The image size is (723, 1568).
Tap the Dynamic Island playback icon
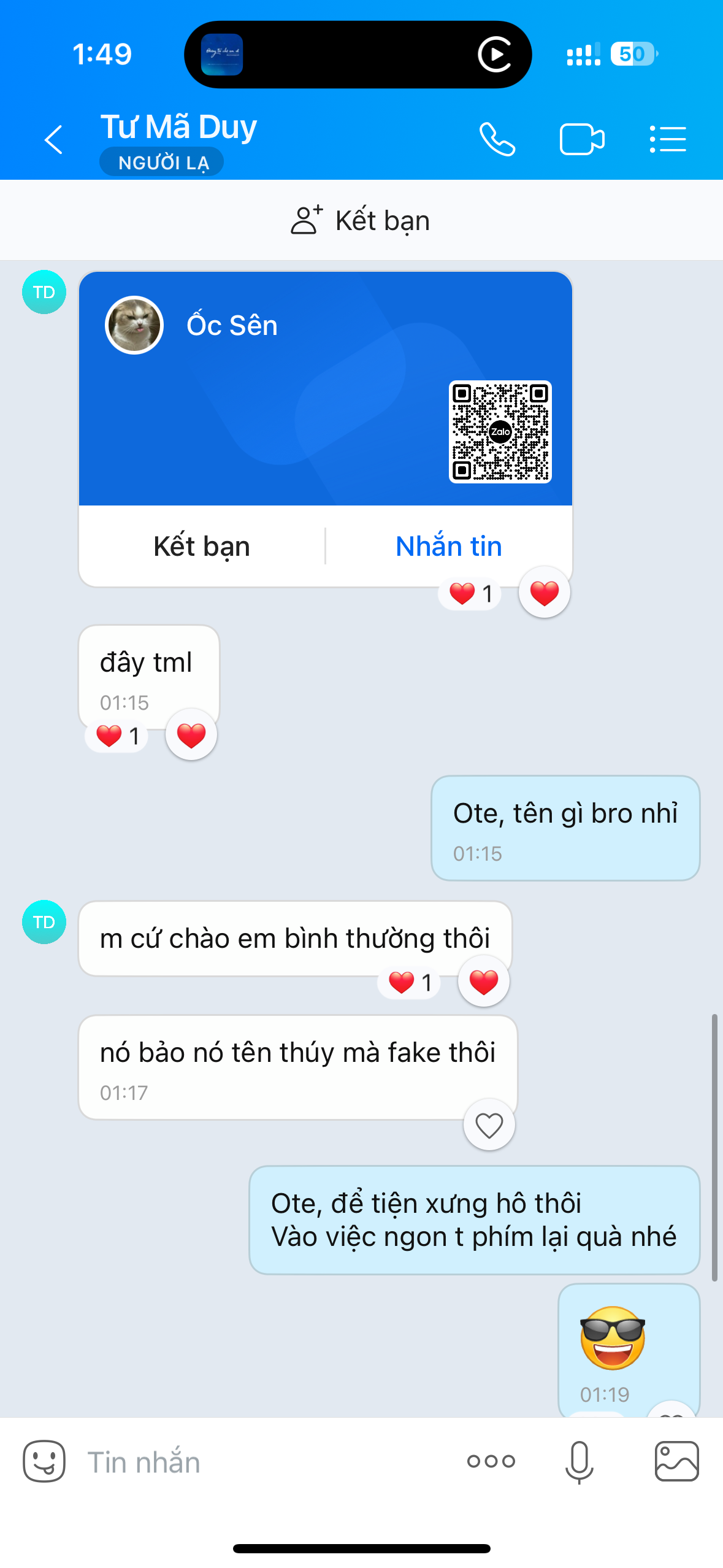tap(494, 55)
